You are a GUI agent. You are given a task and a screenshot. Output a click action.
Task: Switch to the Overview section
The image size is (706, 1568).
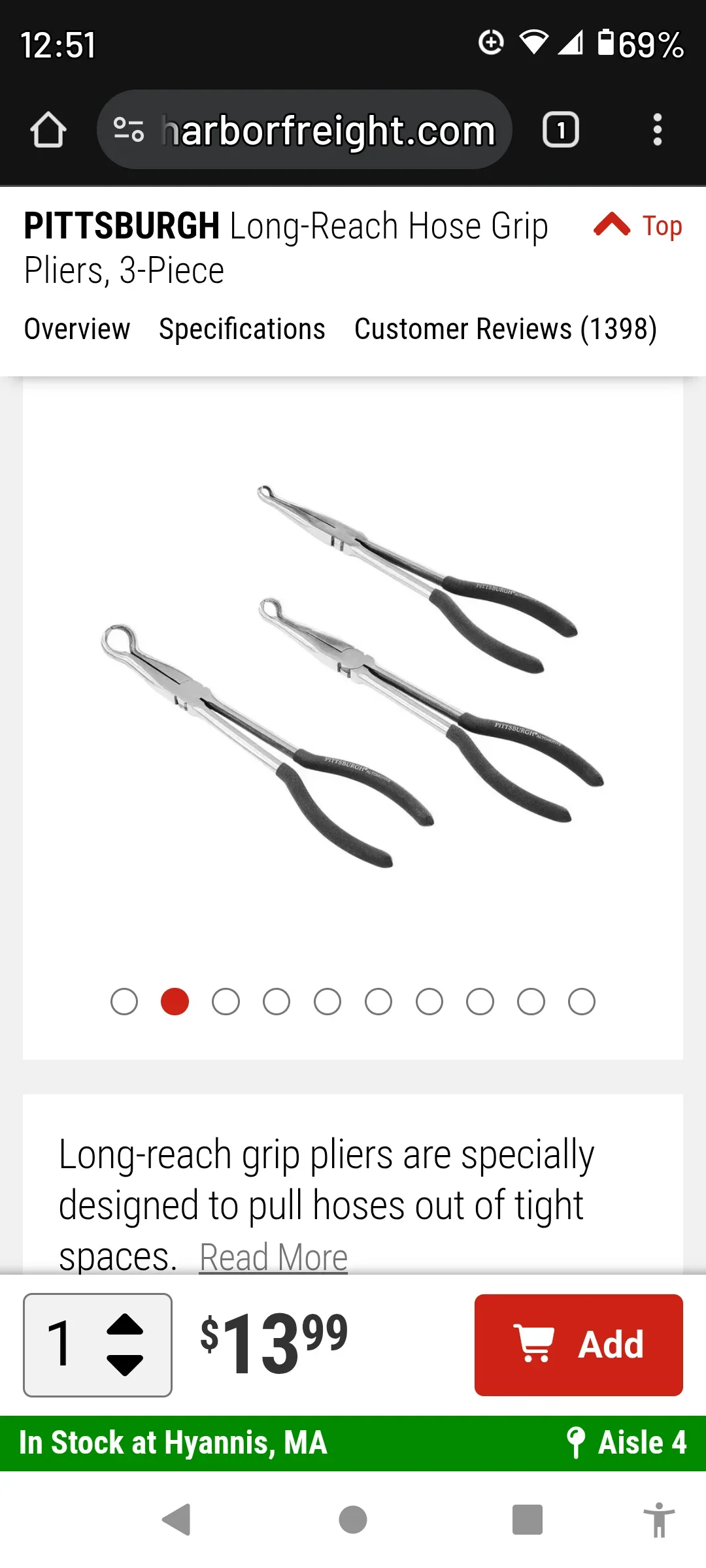(x=77, y=329)
